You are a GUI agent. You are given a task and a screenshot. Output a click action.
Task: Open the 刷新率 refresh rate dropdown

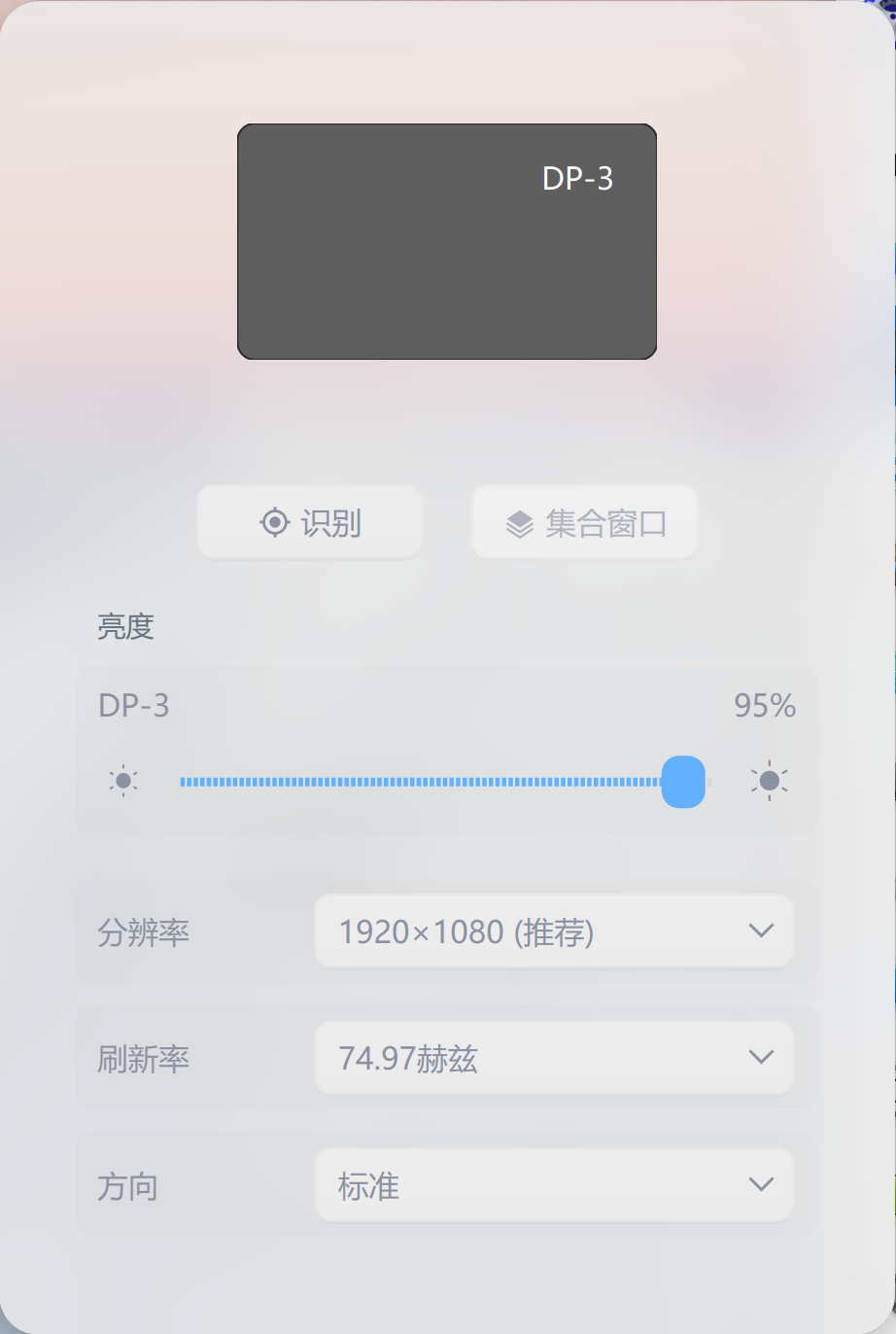pyautogui.click(x=762, y=1057)
